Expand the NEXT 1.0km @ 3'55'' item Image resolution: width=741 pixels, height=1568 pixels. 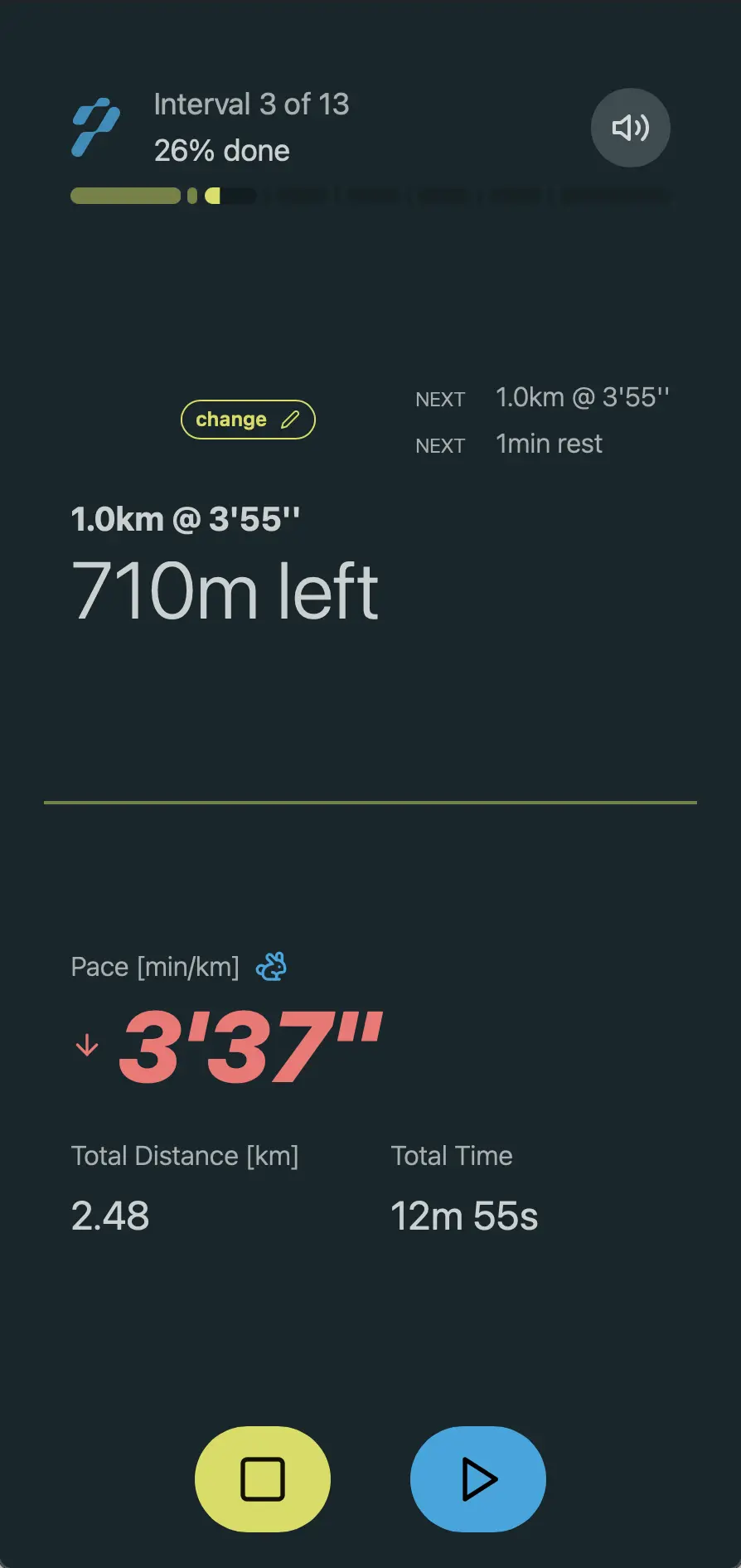[583, 397]
